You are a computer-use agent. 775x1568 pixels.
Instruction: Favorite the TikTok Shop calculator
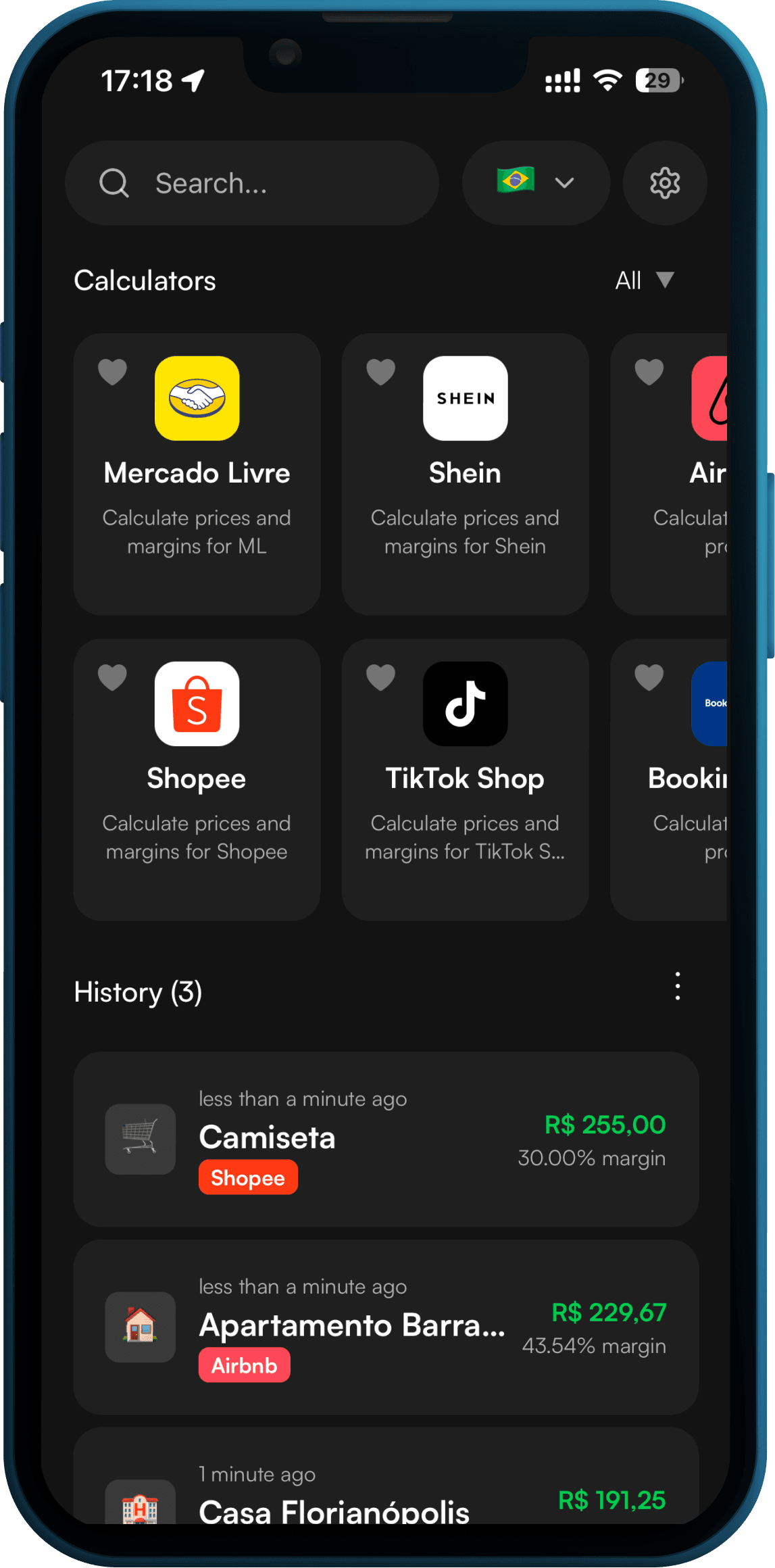coord(380,677)
